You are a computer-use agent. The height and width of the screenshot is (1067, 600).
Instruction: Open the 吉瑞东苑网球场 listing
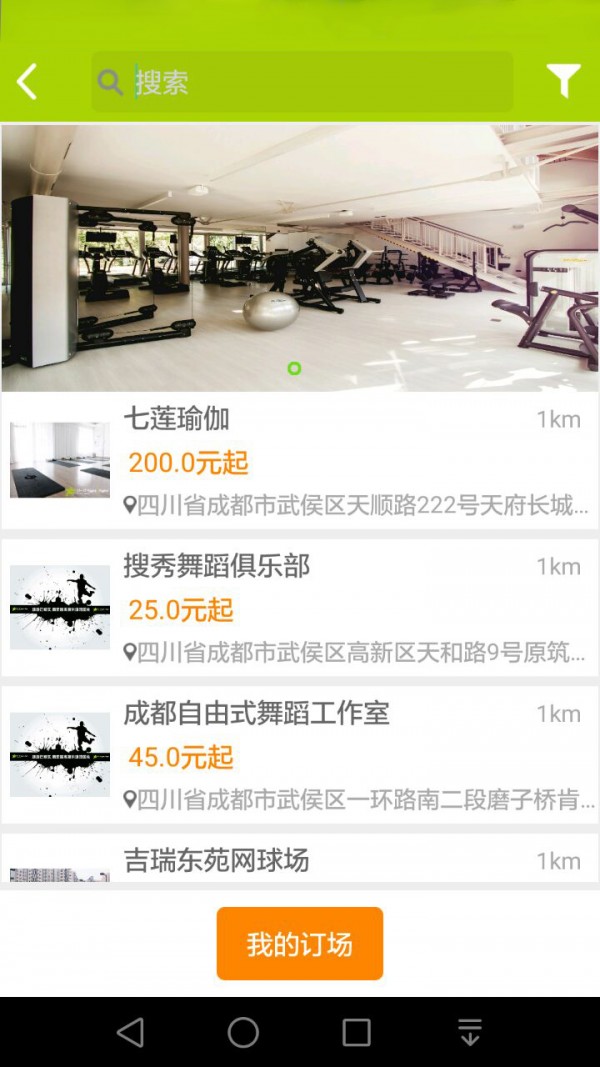[300, 860]
